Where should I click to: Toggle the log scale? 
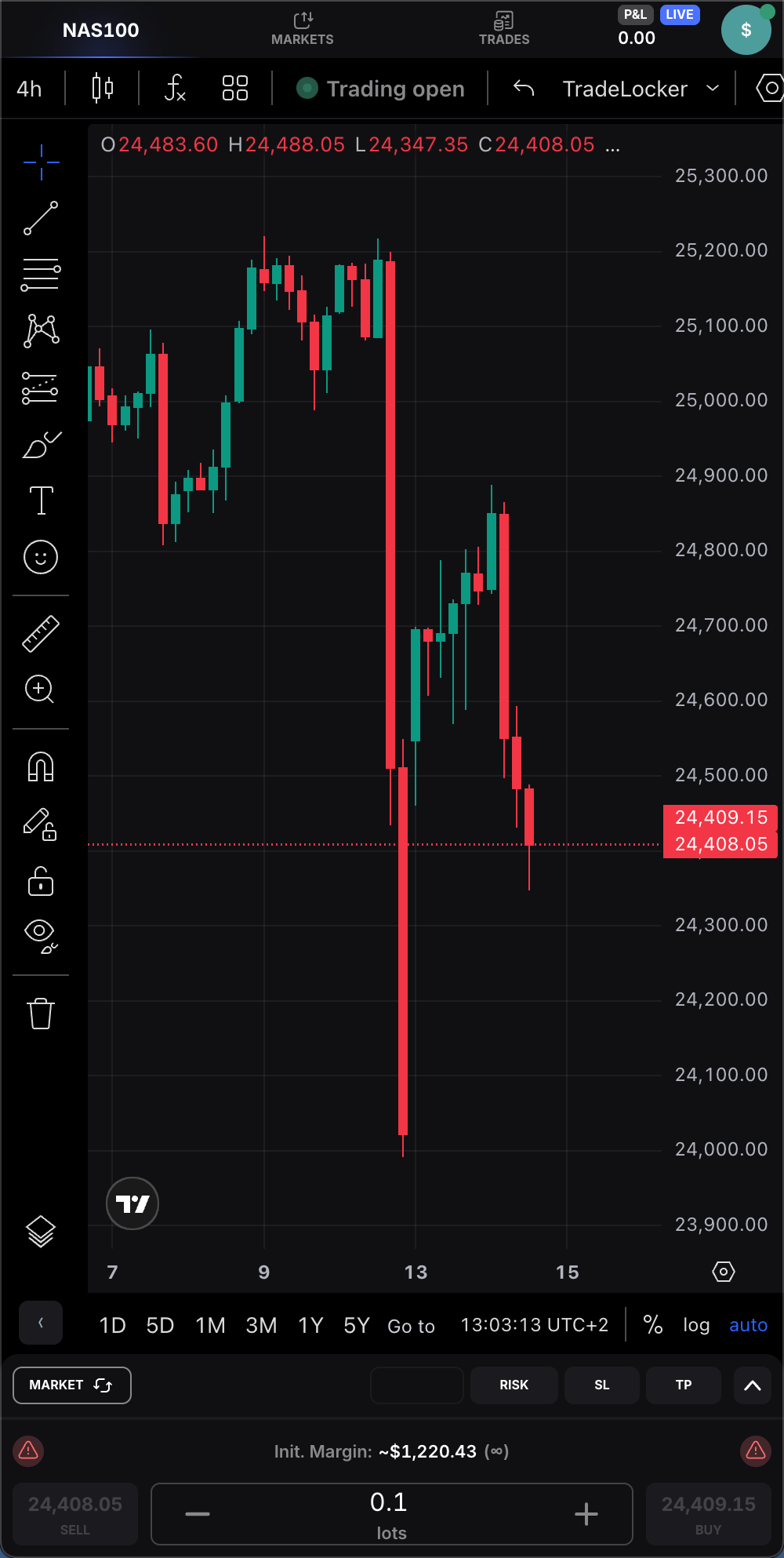tap(695, 1325)
